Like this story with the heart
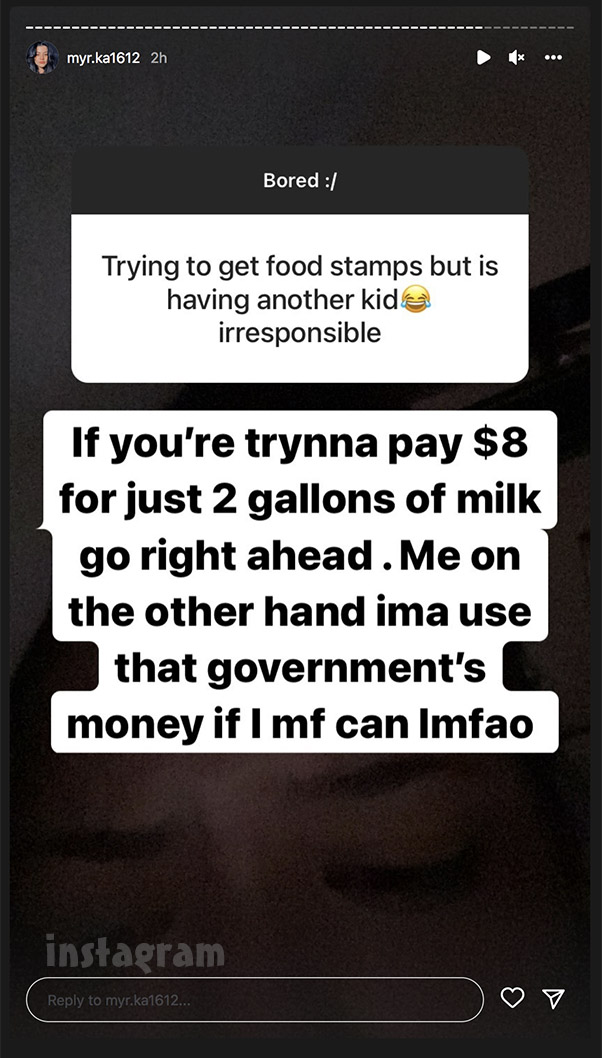602x1058 pixels. [512, 998]
